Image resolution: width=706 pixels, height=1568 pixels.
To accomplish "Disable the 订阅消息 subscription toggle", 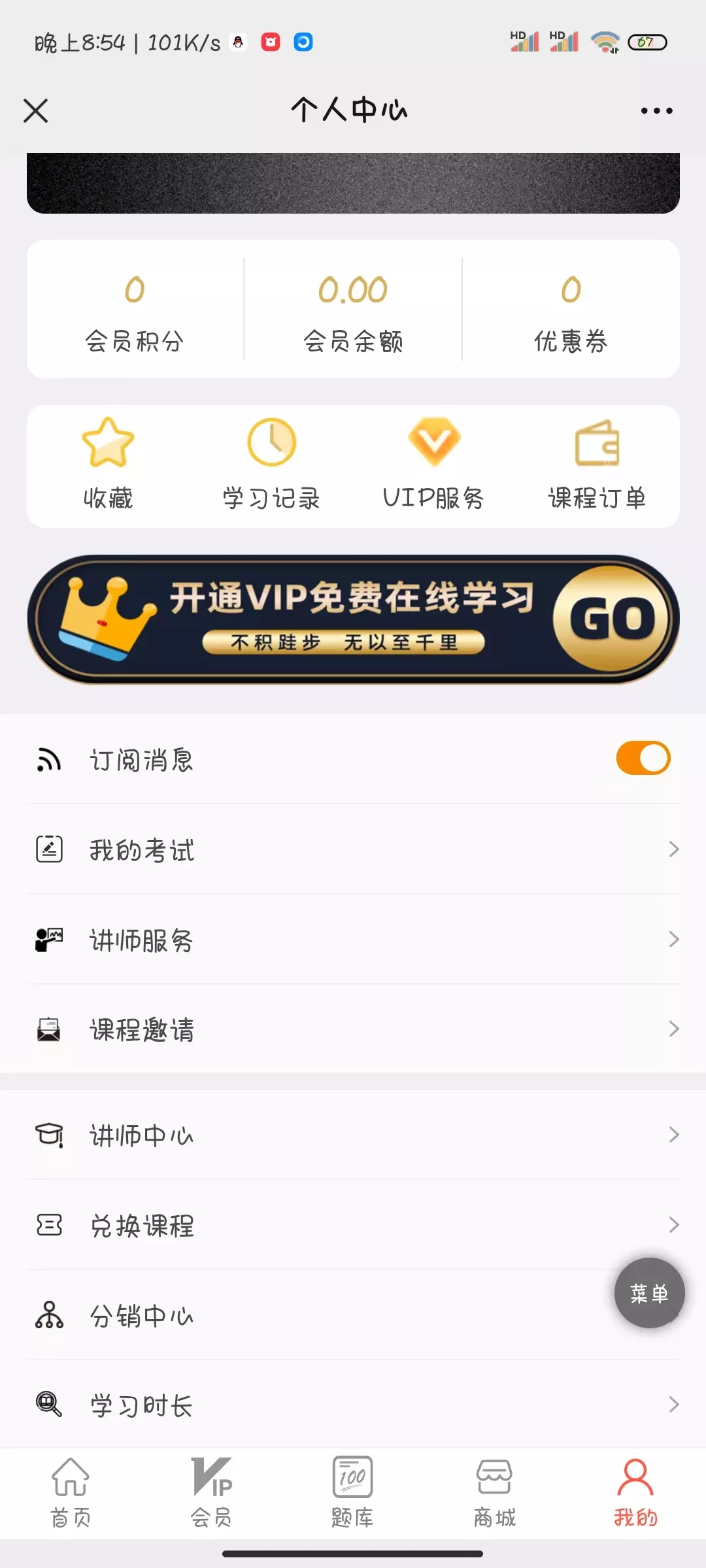I will (643, 758).
